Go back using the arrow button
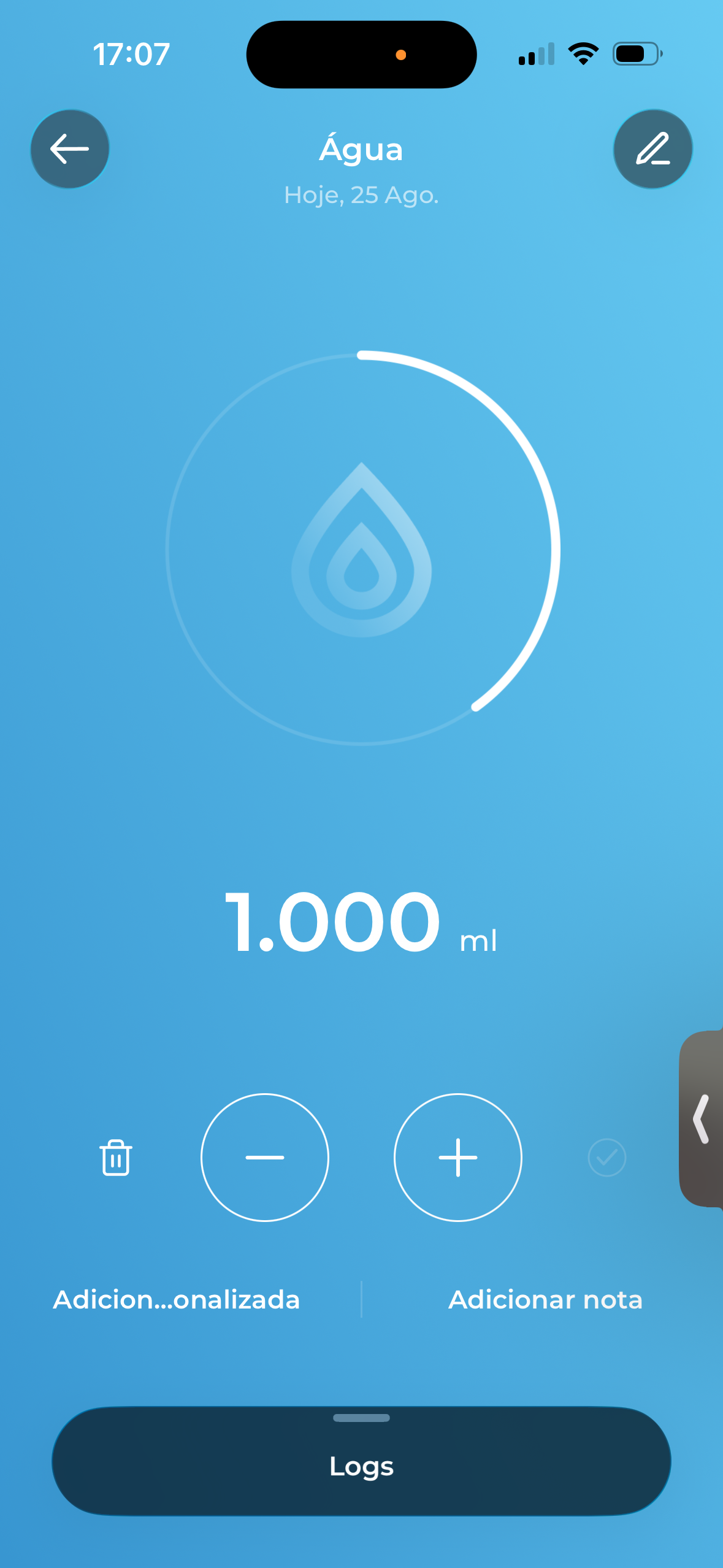Viewport: 723px width, 1568px height. [x=70, y=149]
